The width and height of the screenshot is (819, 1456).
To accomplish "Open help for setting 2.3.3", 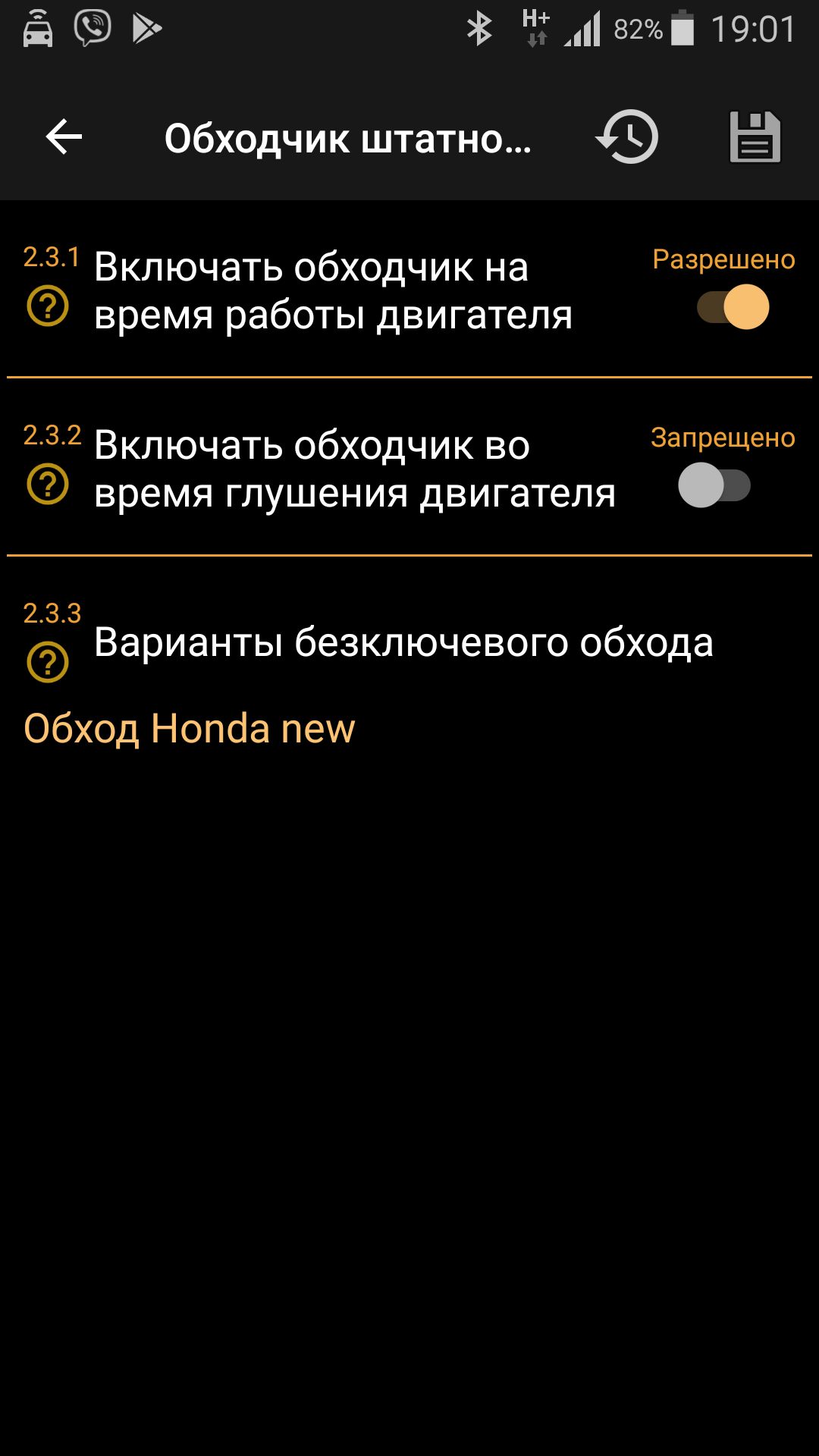I will point(48,662).
